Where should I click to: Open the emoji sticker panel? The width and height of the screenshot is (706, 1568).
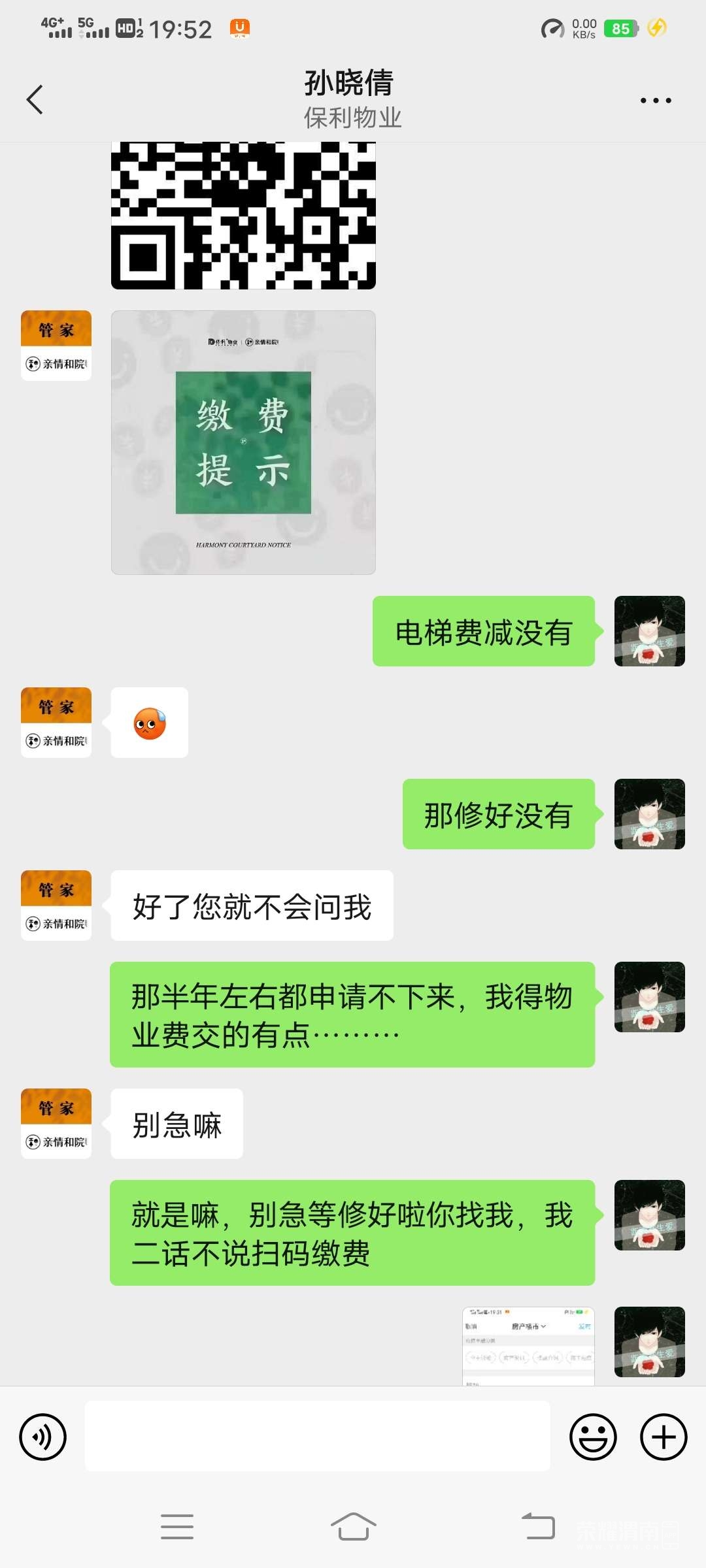click(x=593, y=1437)
